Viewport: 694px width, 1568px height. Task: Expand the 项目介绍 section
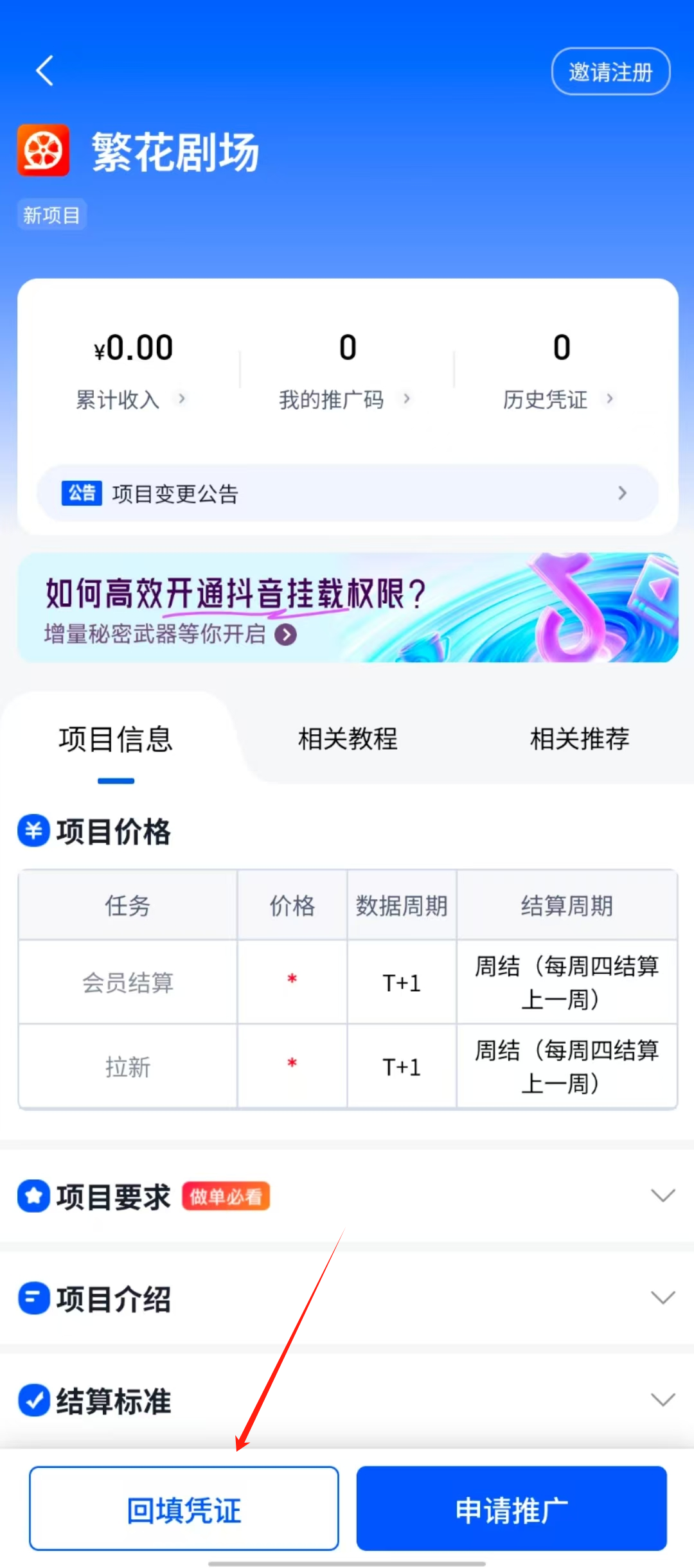click(347, 1298)
